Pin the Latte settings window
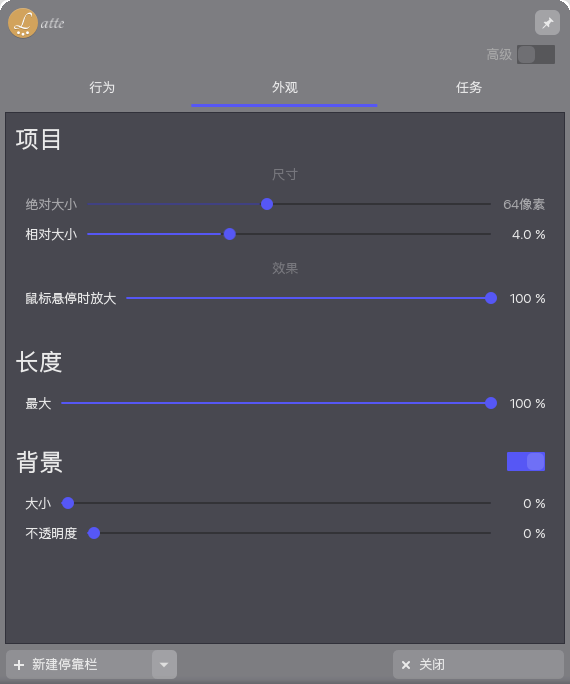Screen dimensions: 570x684 tap(547, 22)
